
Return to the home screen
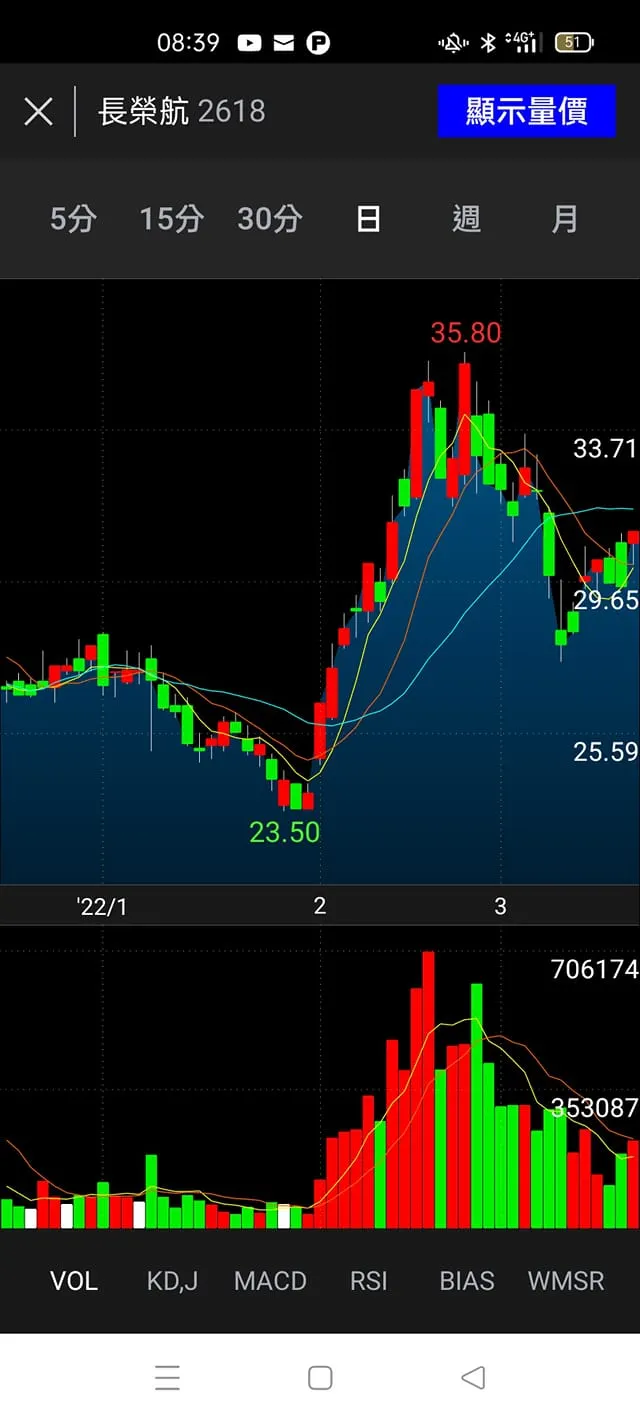point(320,1378)
